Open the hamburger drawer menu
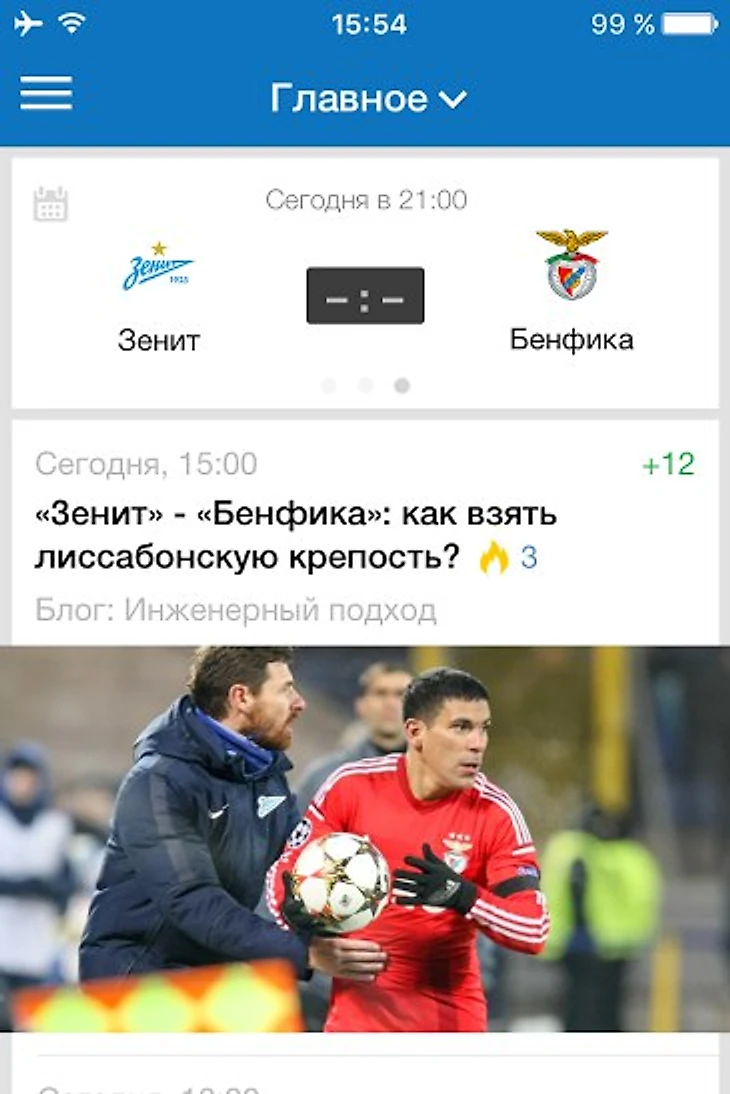 point(46,94)
